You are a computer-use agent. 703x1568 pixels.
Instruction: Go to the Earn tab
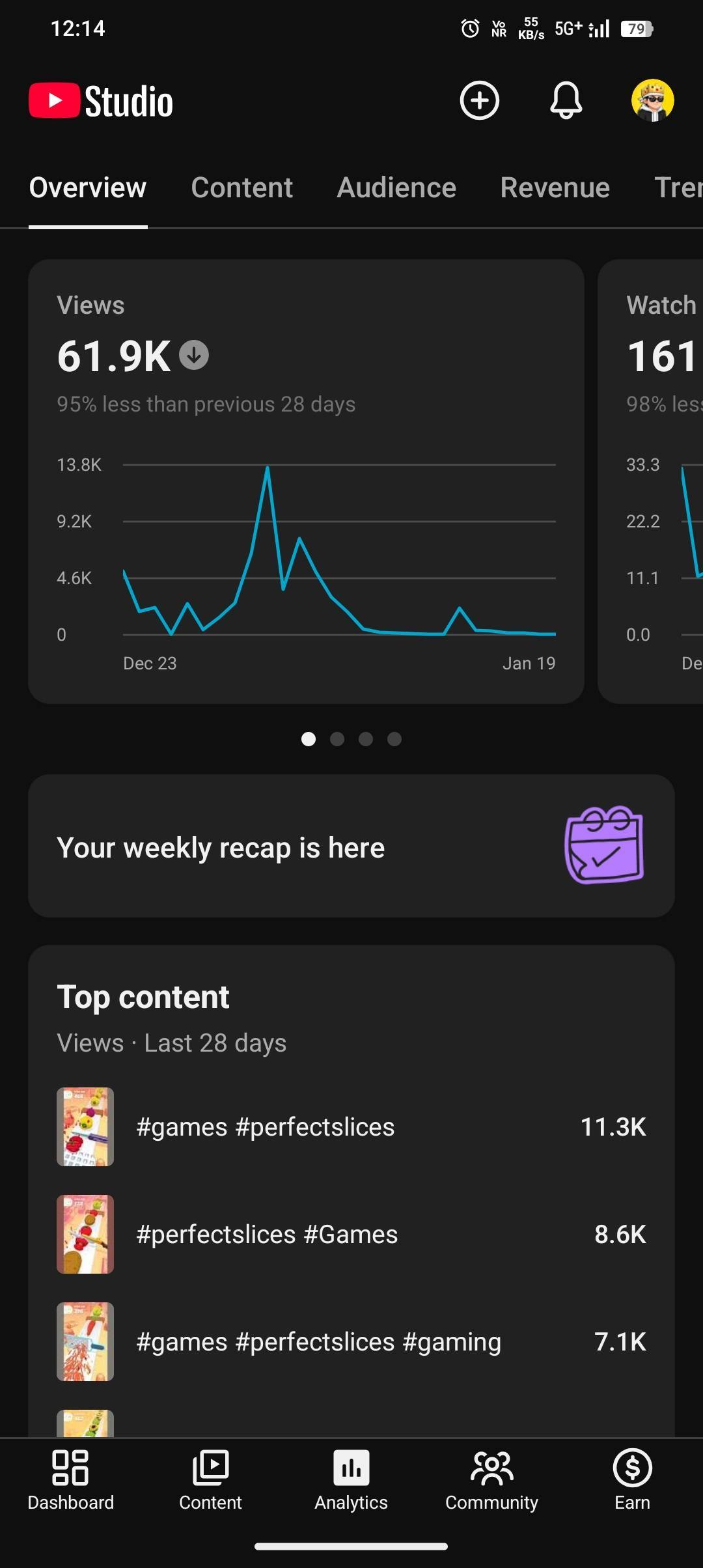pos(632,1479)
